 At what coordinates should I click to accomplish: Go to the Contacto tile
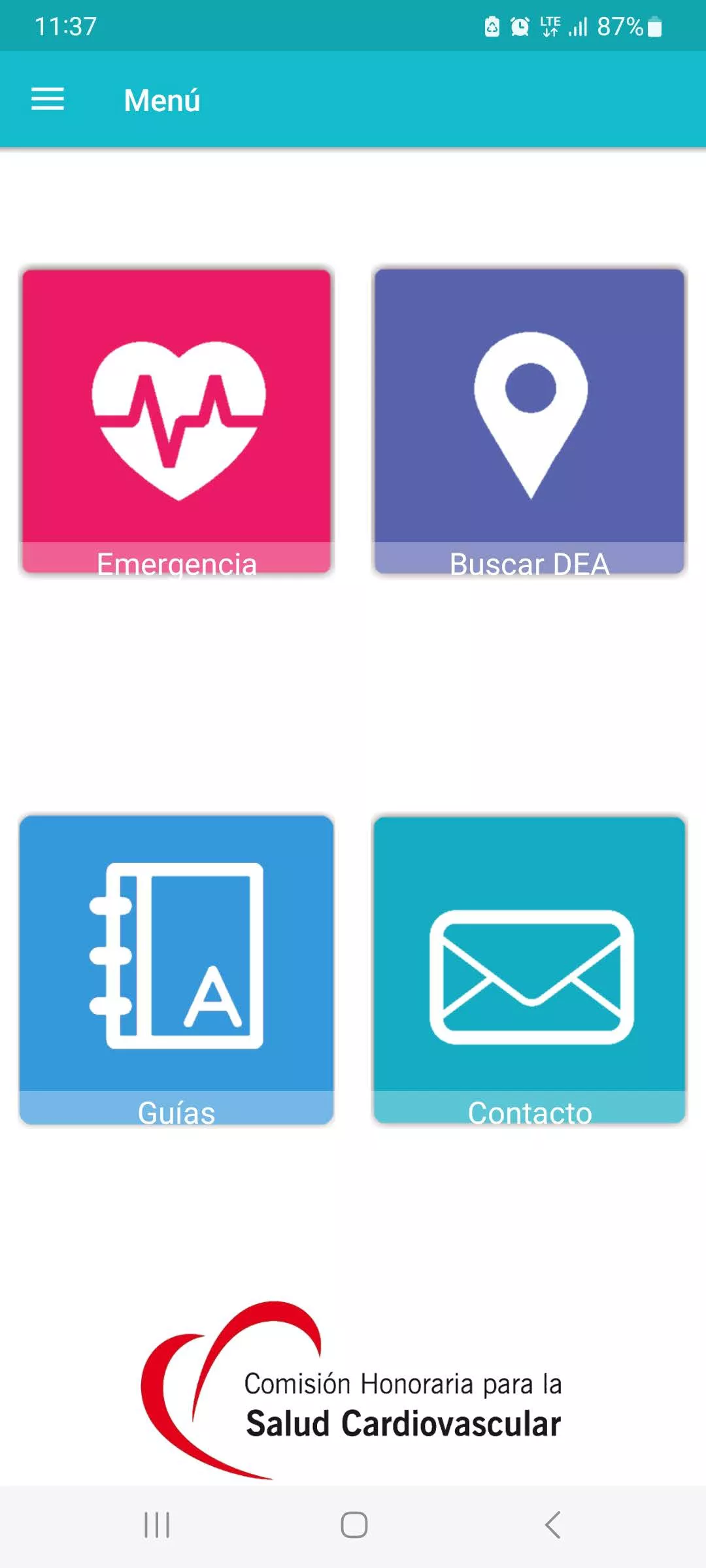point(529,970)
